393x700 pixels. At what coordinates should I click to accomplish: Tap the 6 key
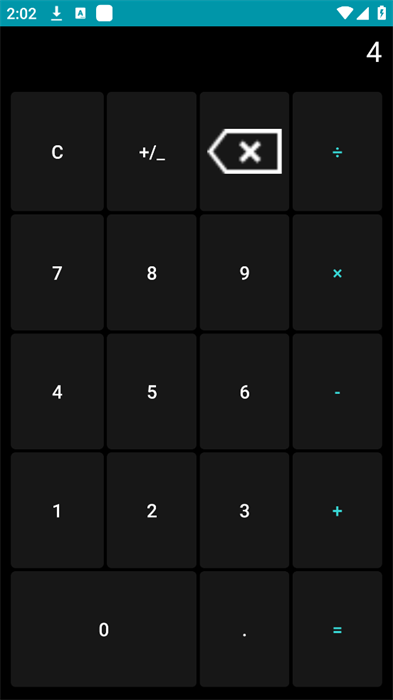(x=244, y=391)
